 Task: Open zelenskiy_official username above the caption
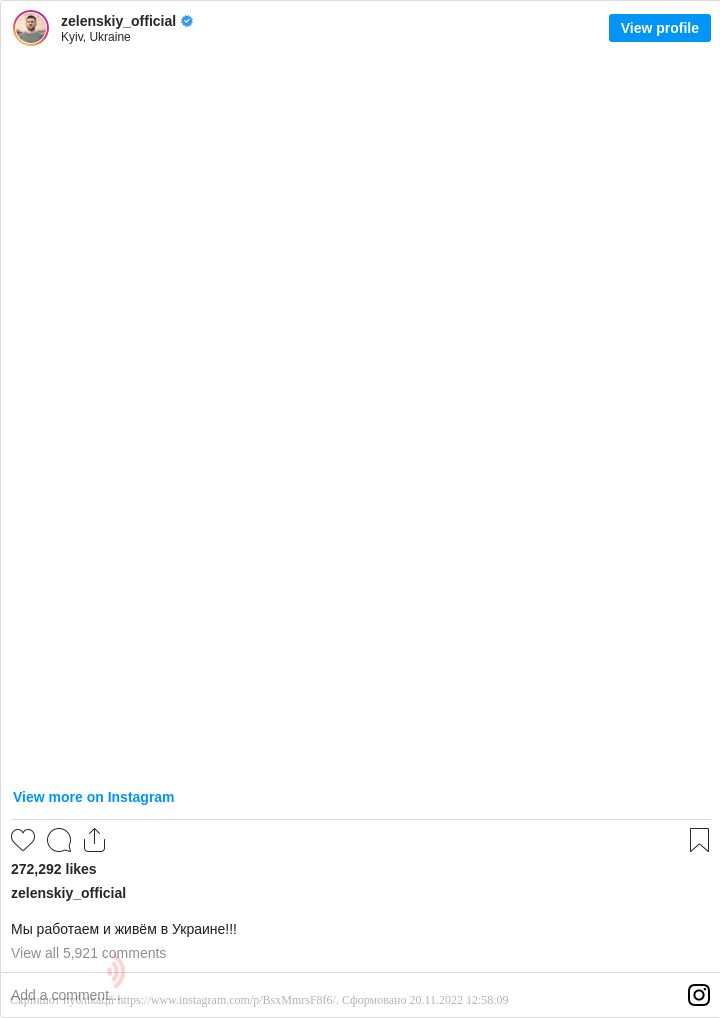[68, 893]
